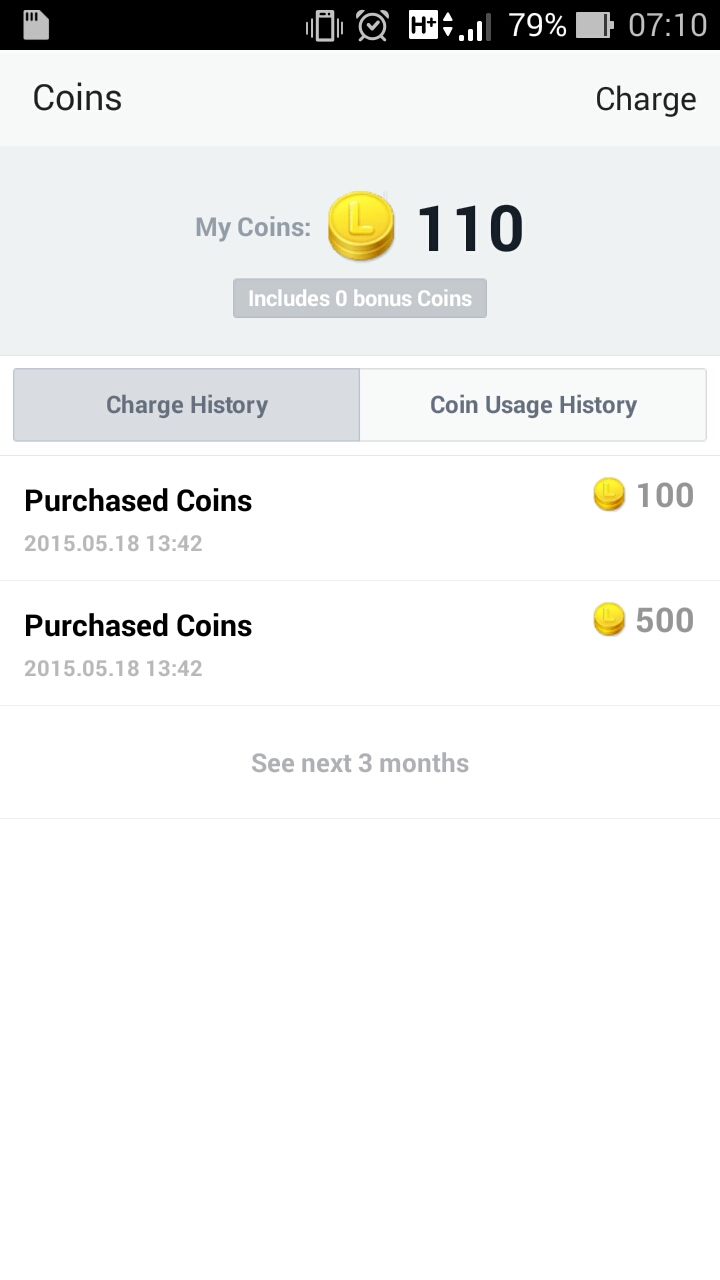Load history with See next 3 months
The image size is (720, 1280).
pyautogui.click(x=360, y=763)
